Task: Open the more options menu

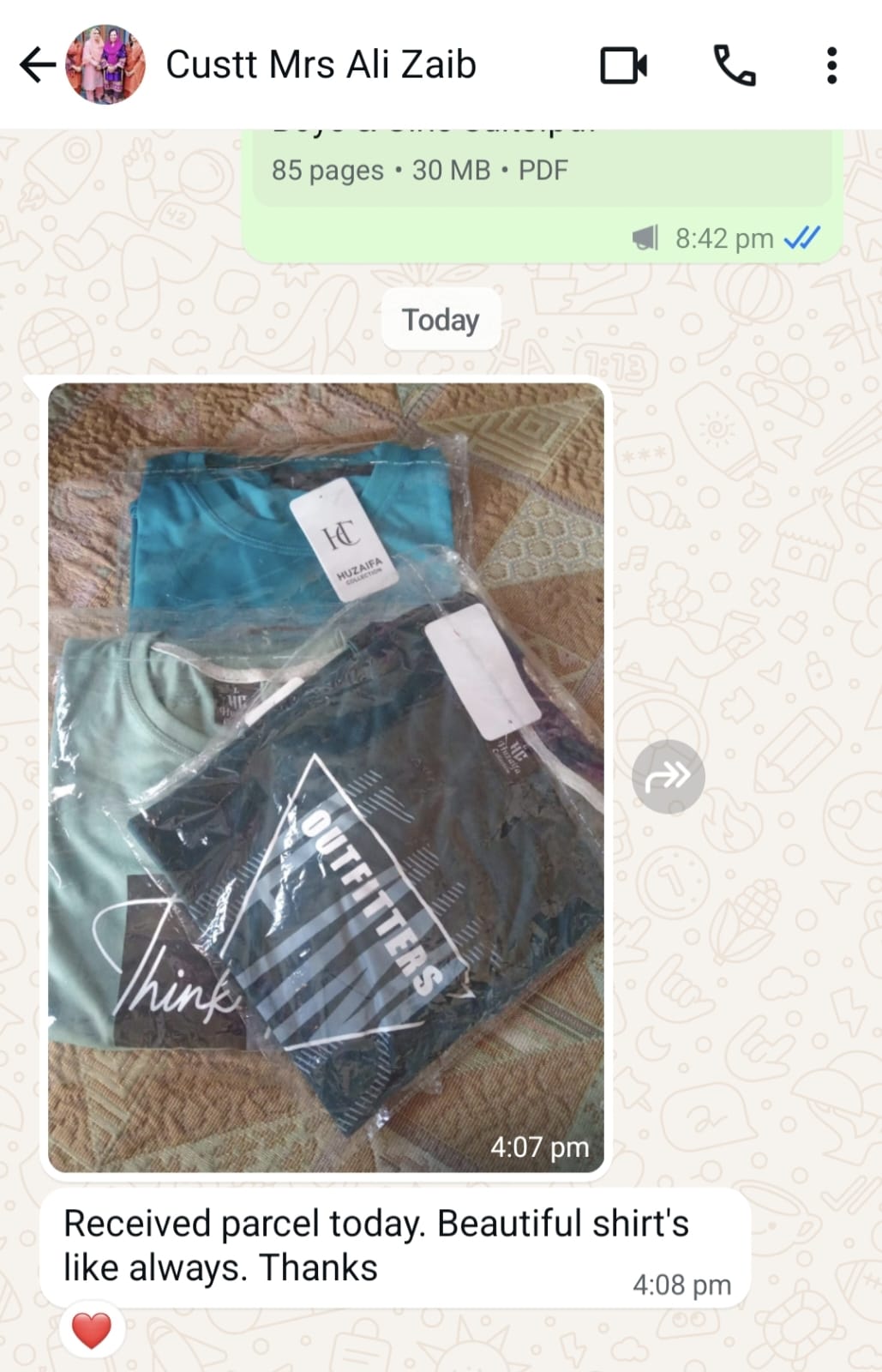Action: tap(831, 65)
